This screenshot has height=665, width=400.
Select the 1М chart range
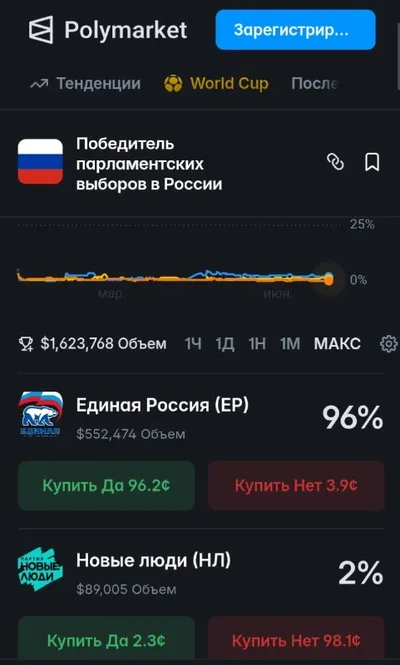pyautogui.click(x=290, y=344)
